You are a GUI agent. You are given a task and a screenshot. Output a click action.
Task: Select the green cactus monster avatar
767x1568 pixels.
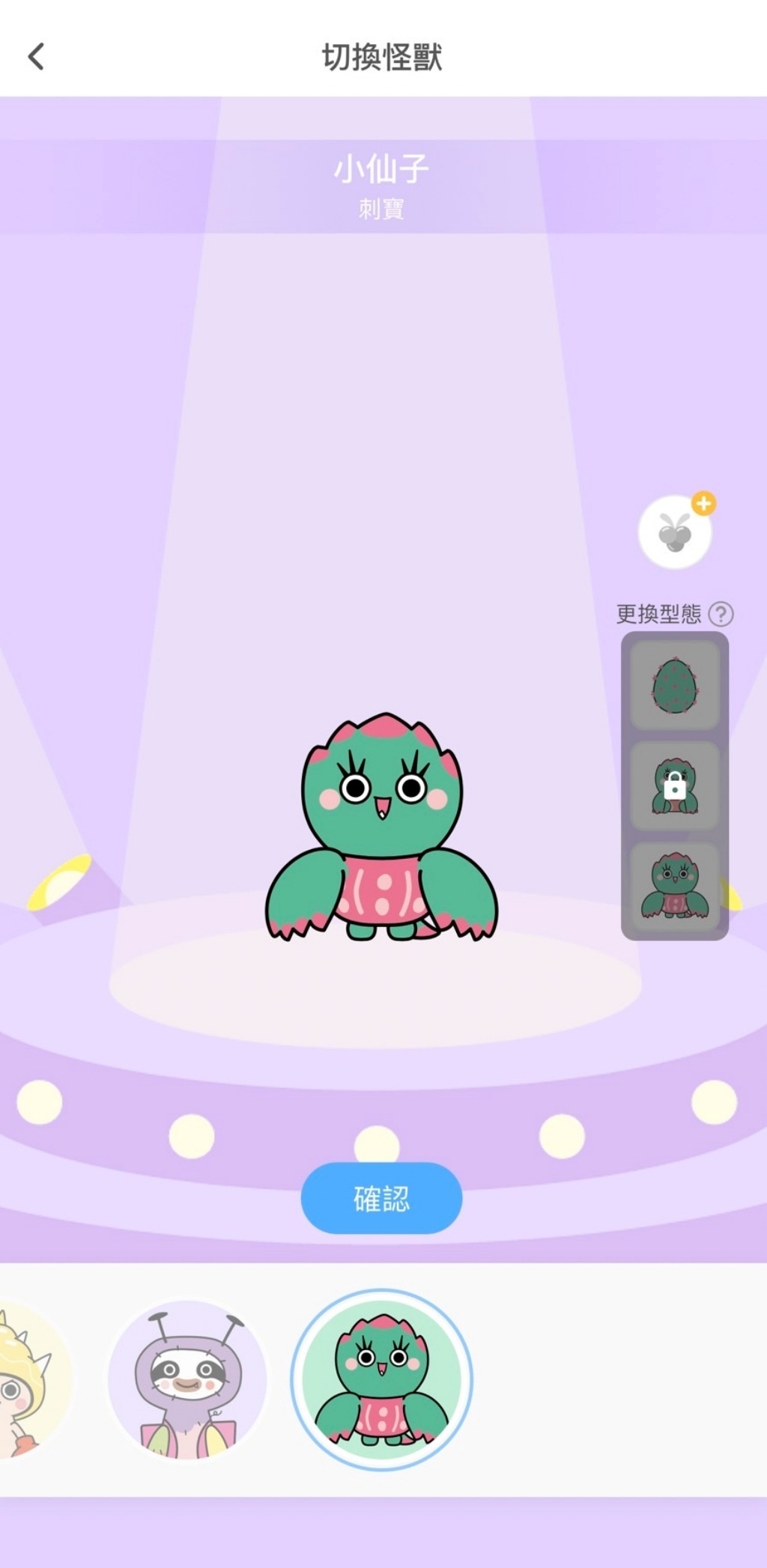point(381,1379)
